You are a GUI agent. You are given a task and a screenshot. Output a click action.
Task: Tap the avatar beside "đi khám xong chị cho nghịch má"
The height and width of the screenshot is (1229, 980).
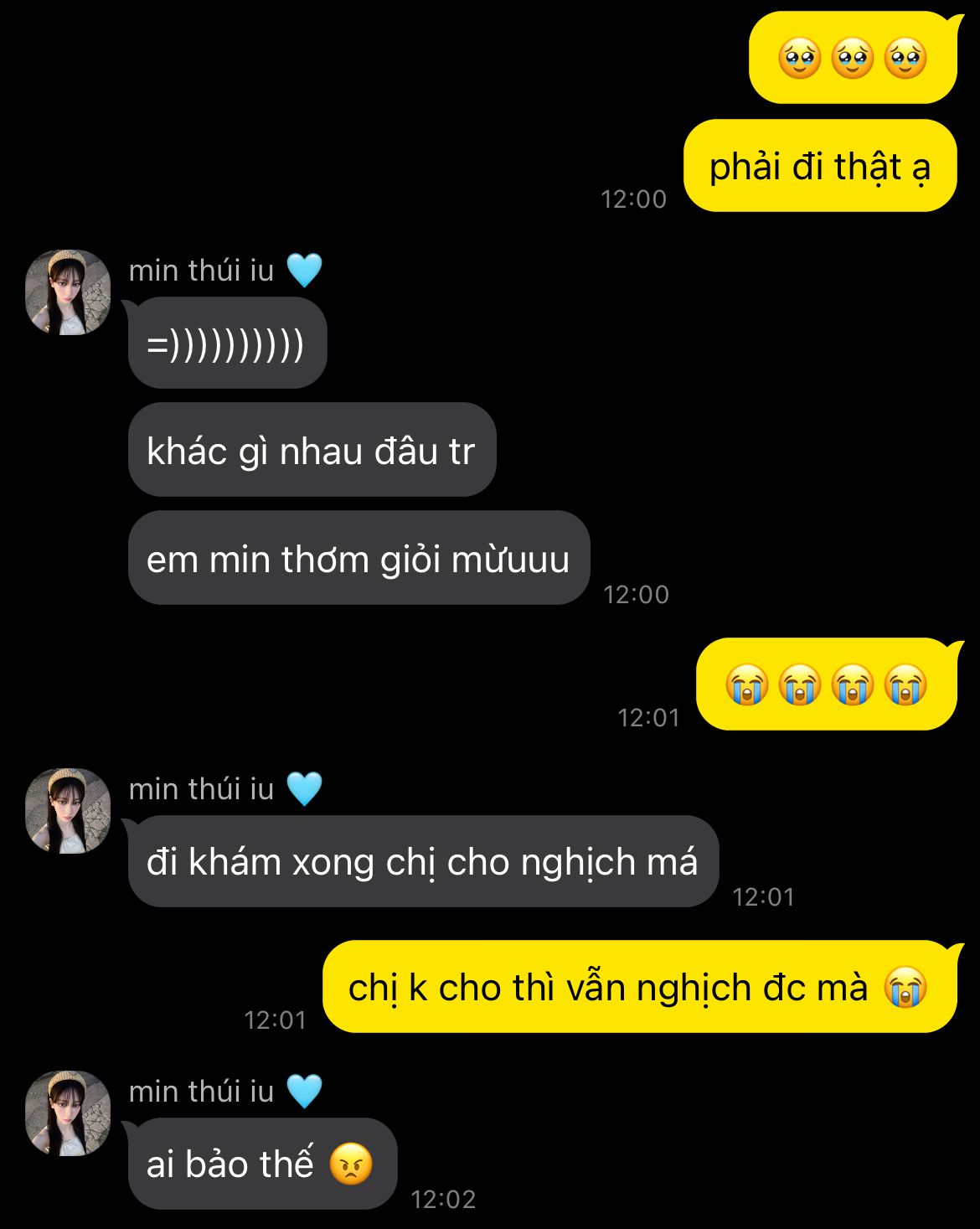point(68,811)
